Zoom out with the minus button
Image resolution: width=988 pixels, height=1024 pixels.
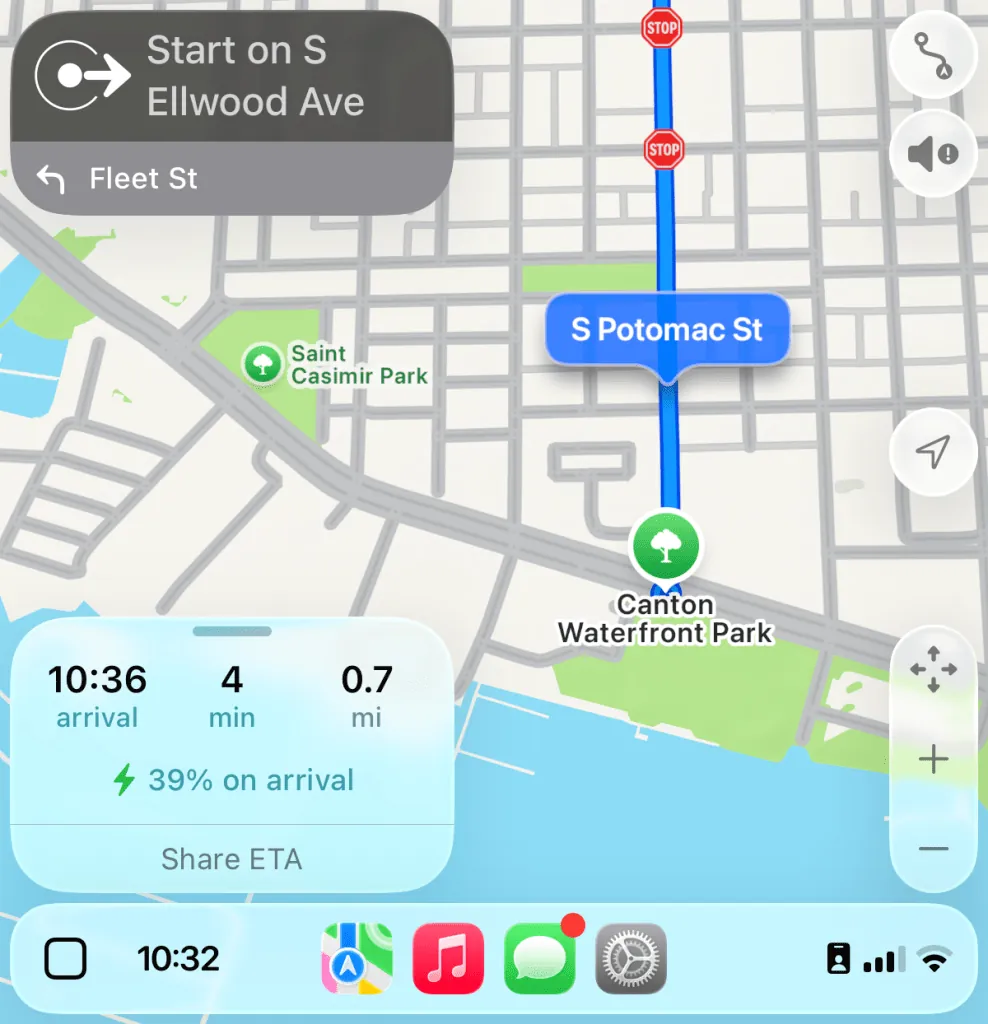tap(932, 849)
